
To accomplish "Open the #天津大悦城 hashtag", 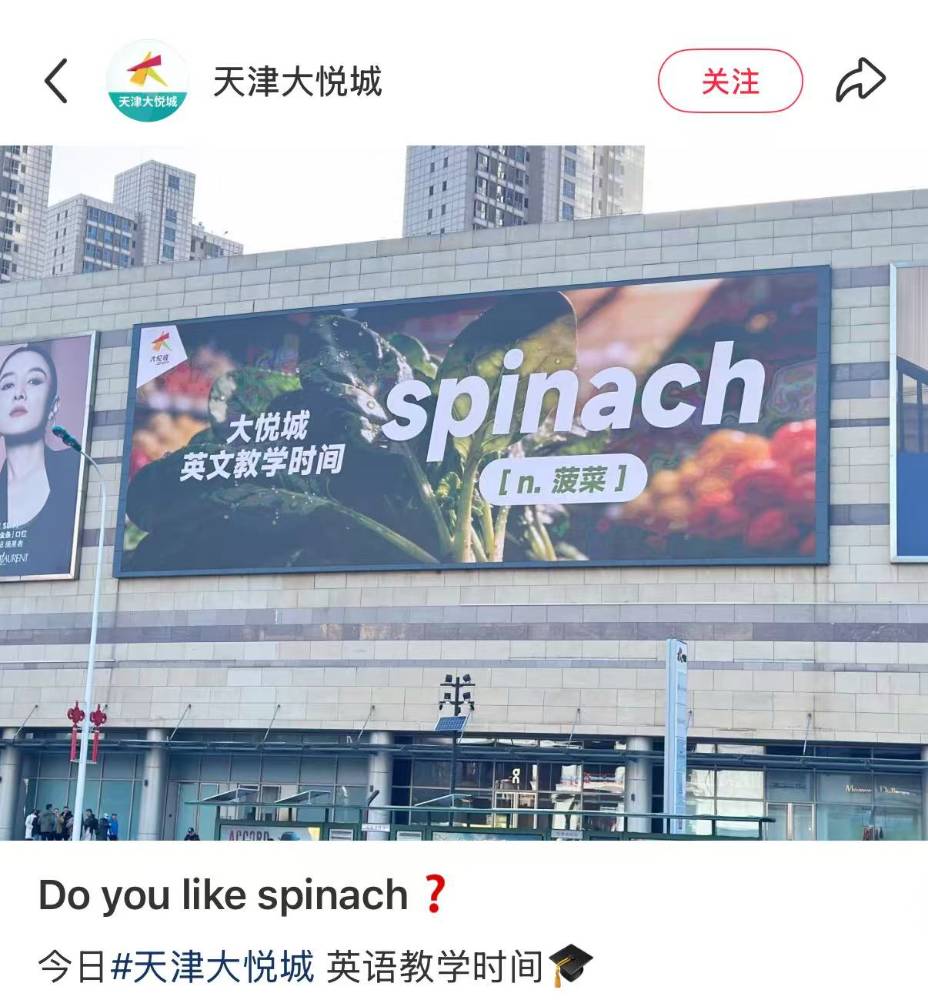I will click(x=212, y=967).
